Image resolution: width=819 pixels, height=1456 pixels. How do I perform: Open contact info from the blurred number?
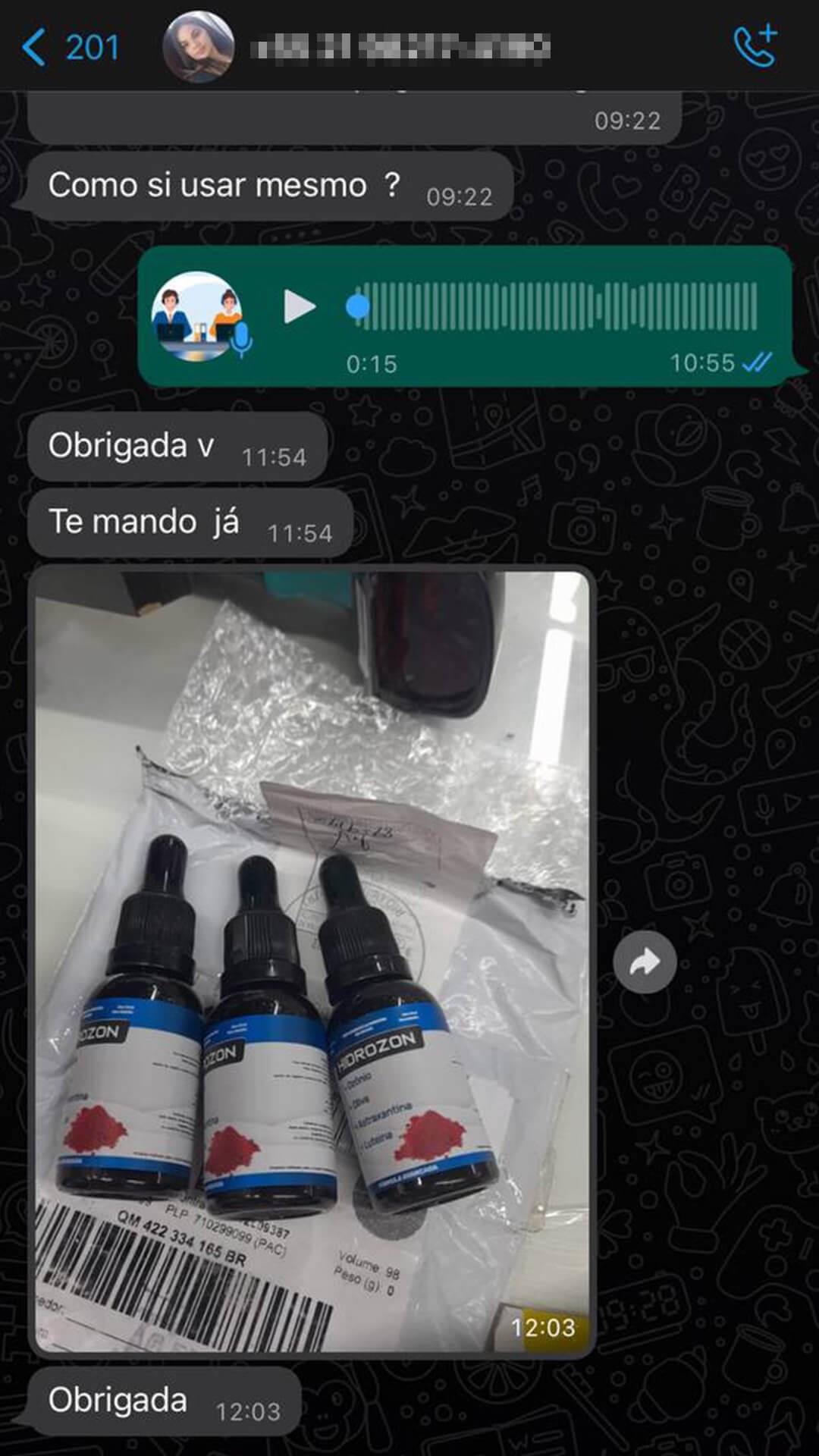[x=400, y=47]
